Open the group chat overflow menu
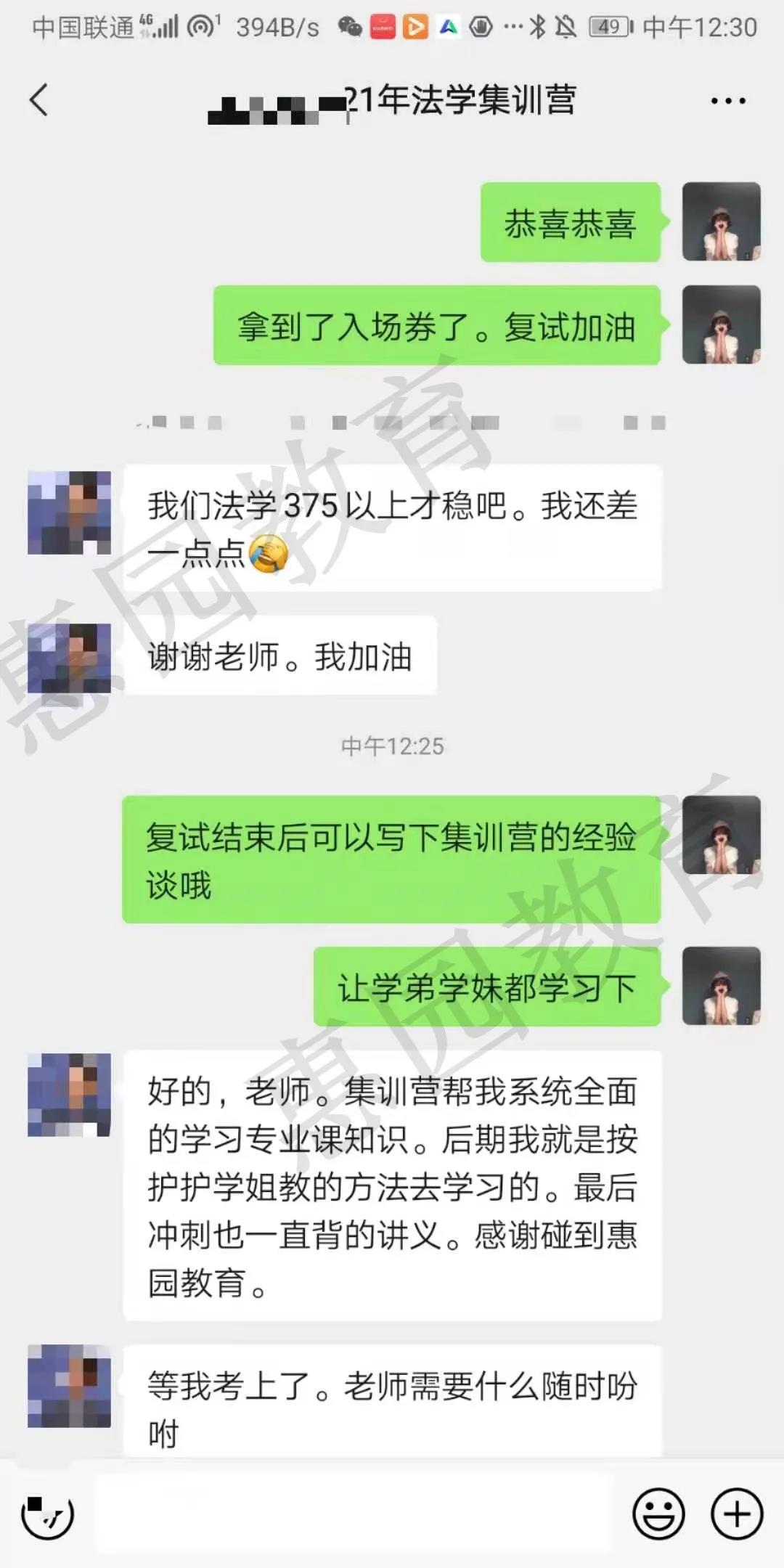Image resolution: width=784 pixels, height=1568 pixels. tap(727, 101)
